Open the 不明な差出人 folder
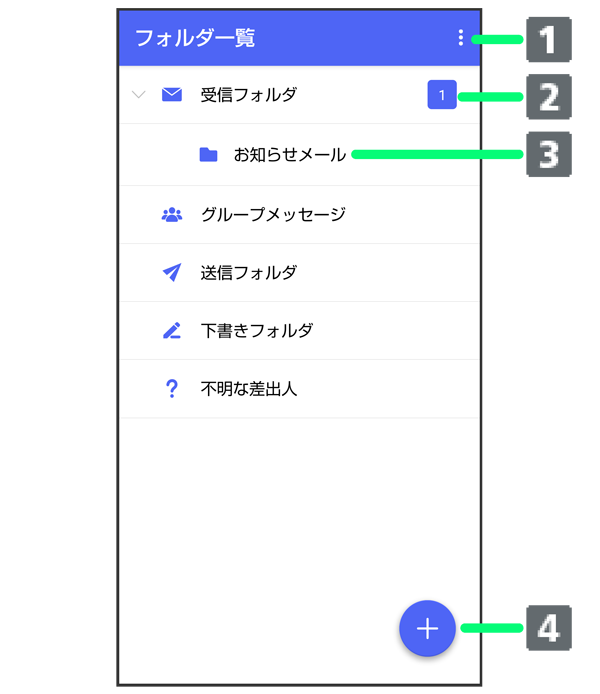The image size is (600, 694). (248, 389)
